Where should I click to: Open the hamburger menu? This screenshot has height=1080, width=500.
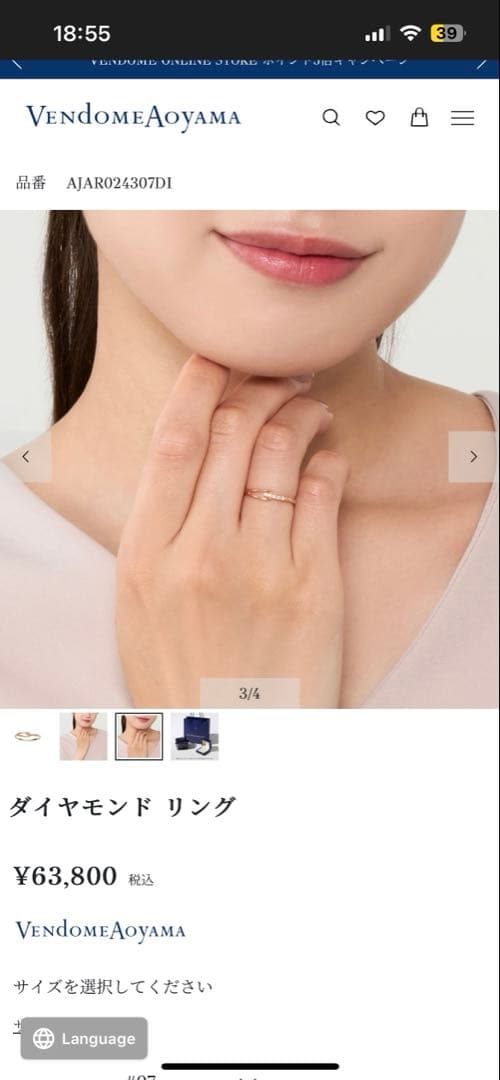pyautogui.click(x=463, y=118)
